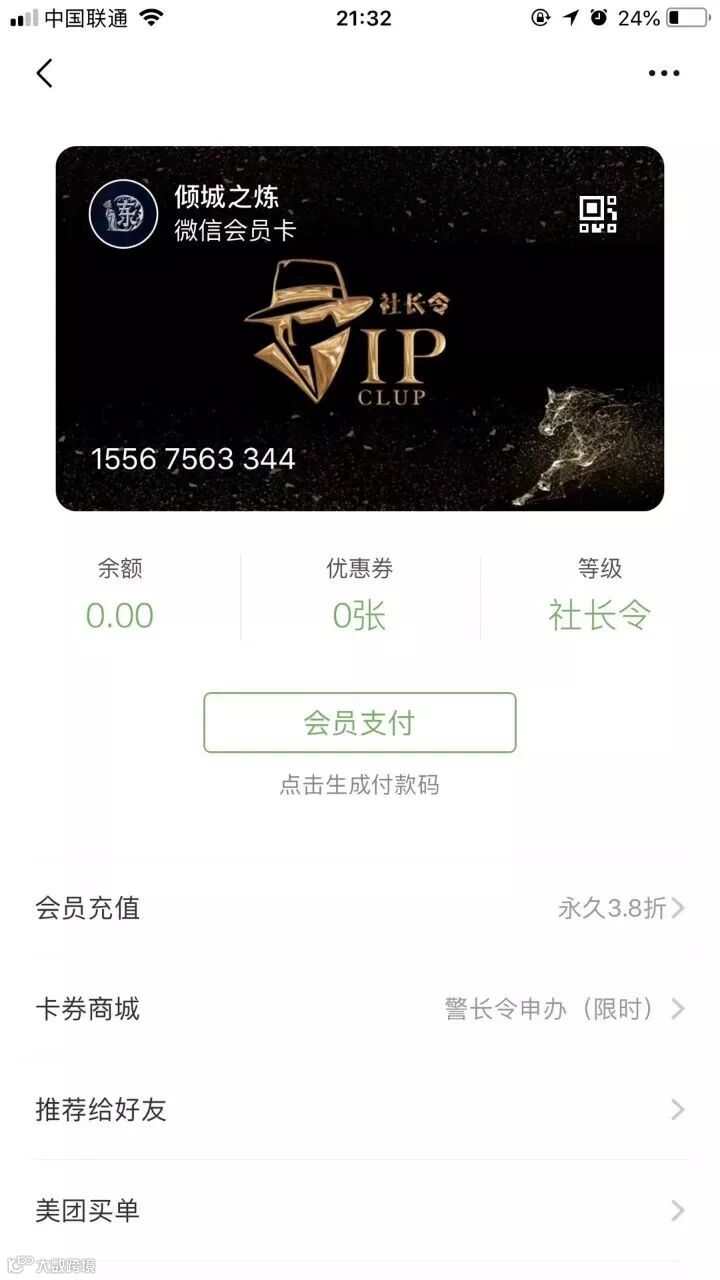Screen dimensions: 720x1280
Task: Tap the card number 1556 7563 344
Action: [x=193, y=459]
